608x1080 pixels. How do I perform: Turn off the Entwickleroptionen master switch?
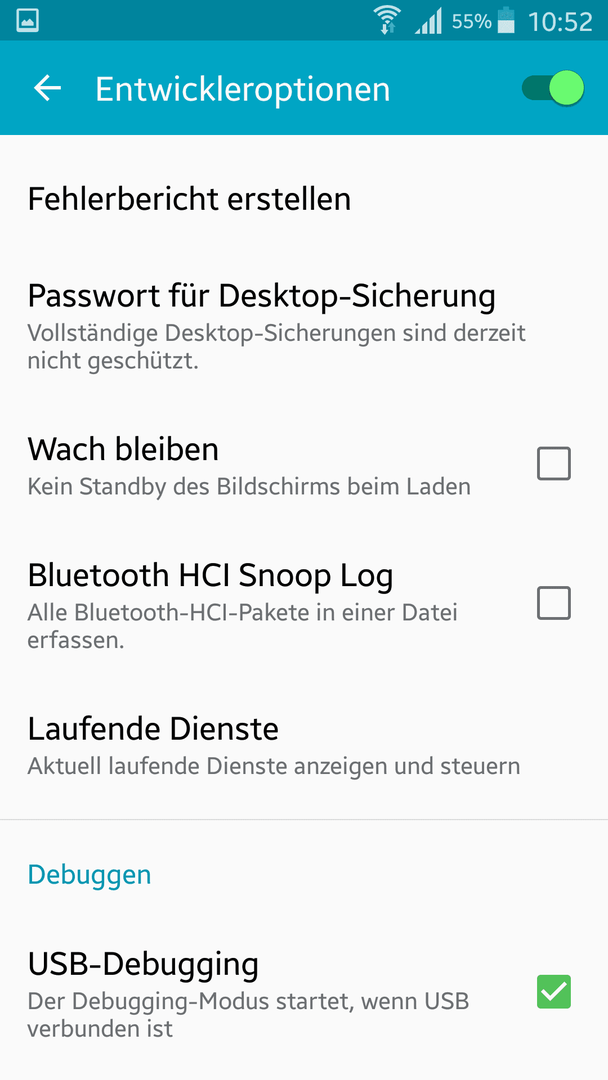click(553, 88)
